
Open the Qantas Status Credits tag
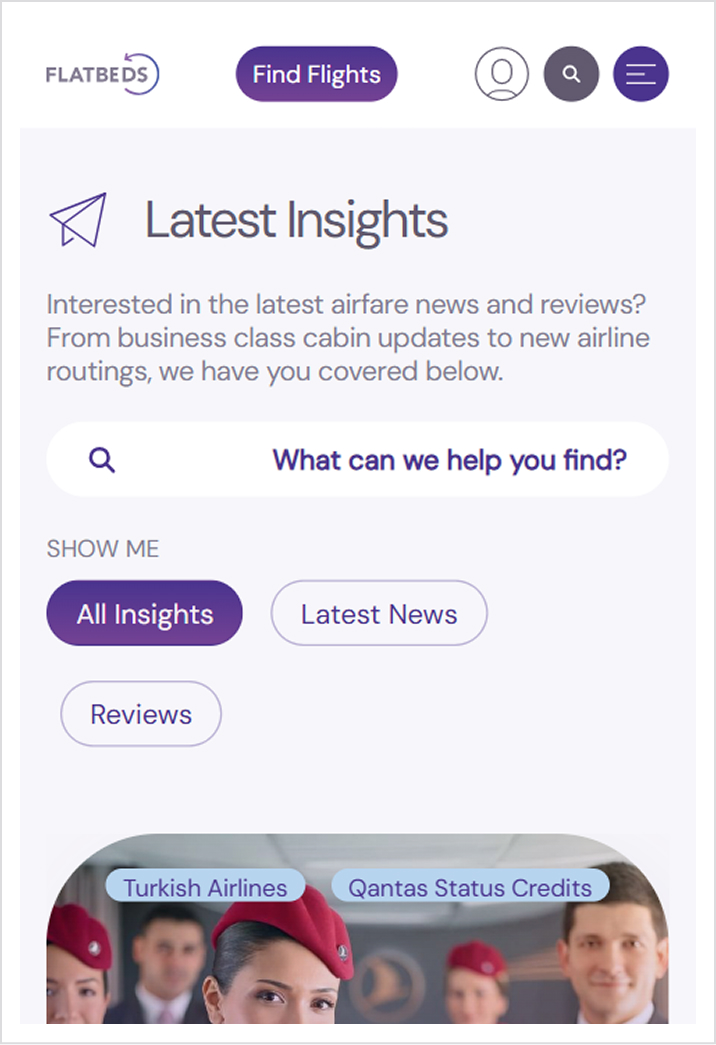coord(470,887)
